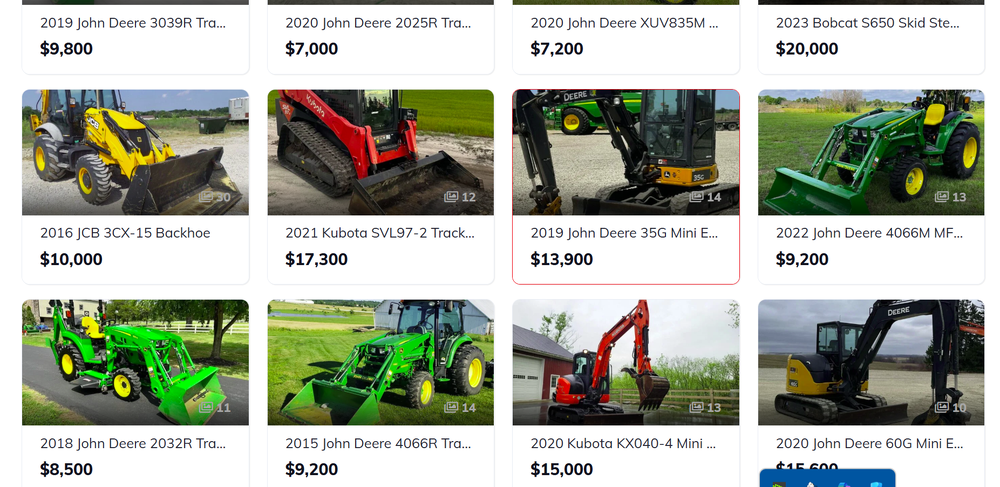View the 2020 John Deere XUV835M listing
1000x487 pixels.
624,23
